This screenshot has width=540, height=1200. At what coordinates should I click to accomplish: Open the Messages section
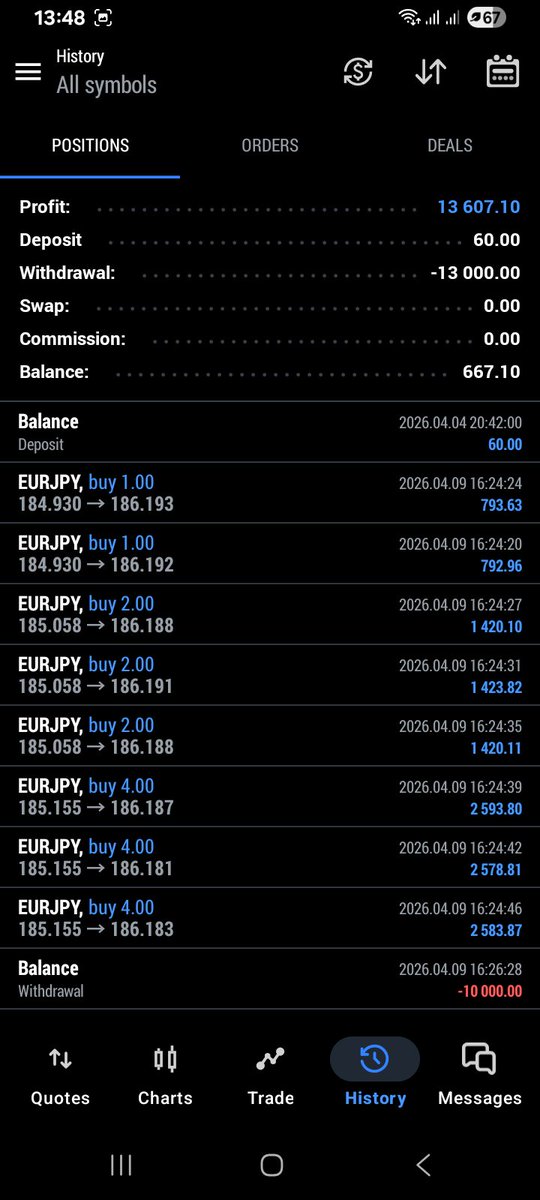480,1075
